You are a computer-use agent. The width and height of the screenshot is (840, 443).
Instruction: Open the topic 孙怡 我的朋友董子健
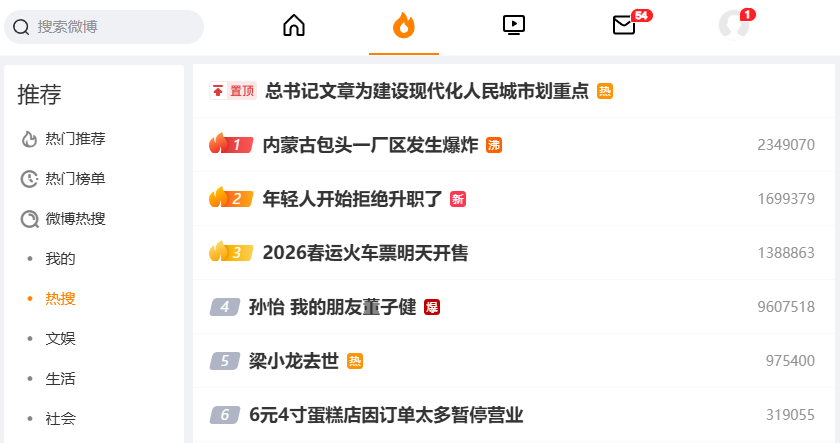point(332,307)
